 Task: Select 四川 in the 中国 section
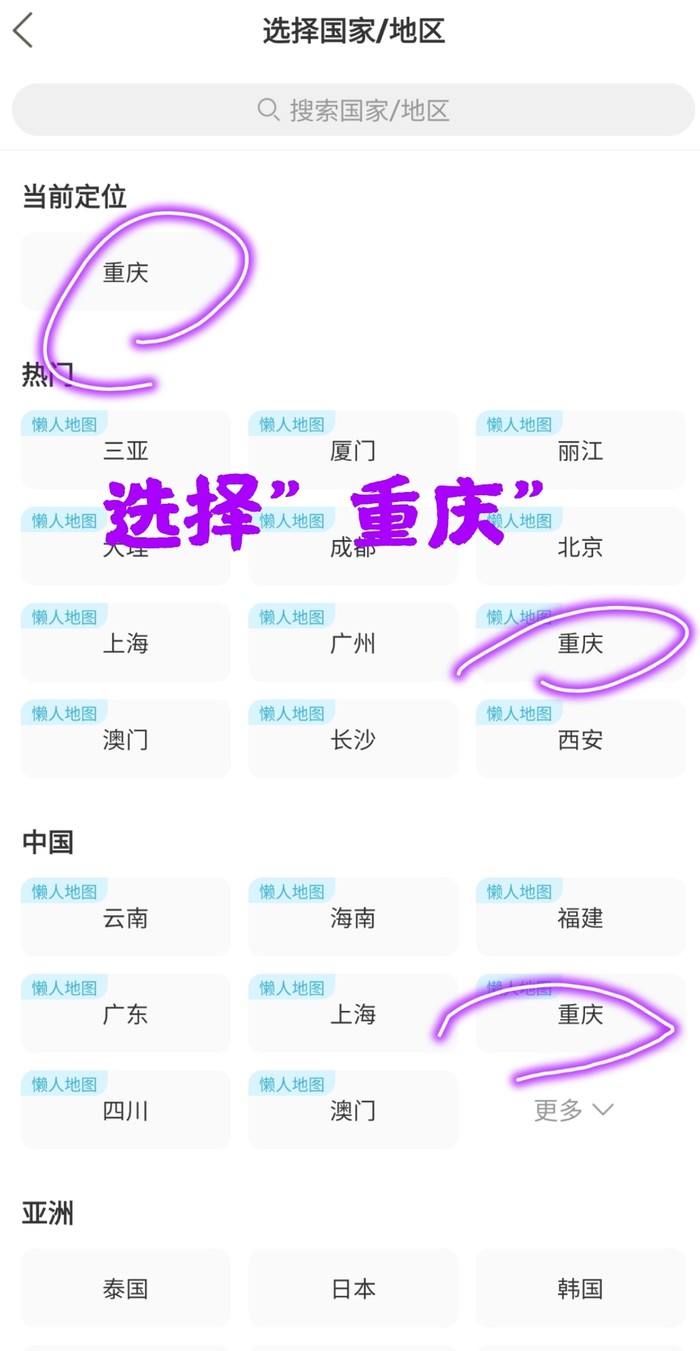tap(125, 1110)
